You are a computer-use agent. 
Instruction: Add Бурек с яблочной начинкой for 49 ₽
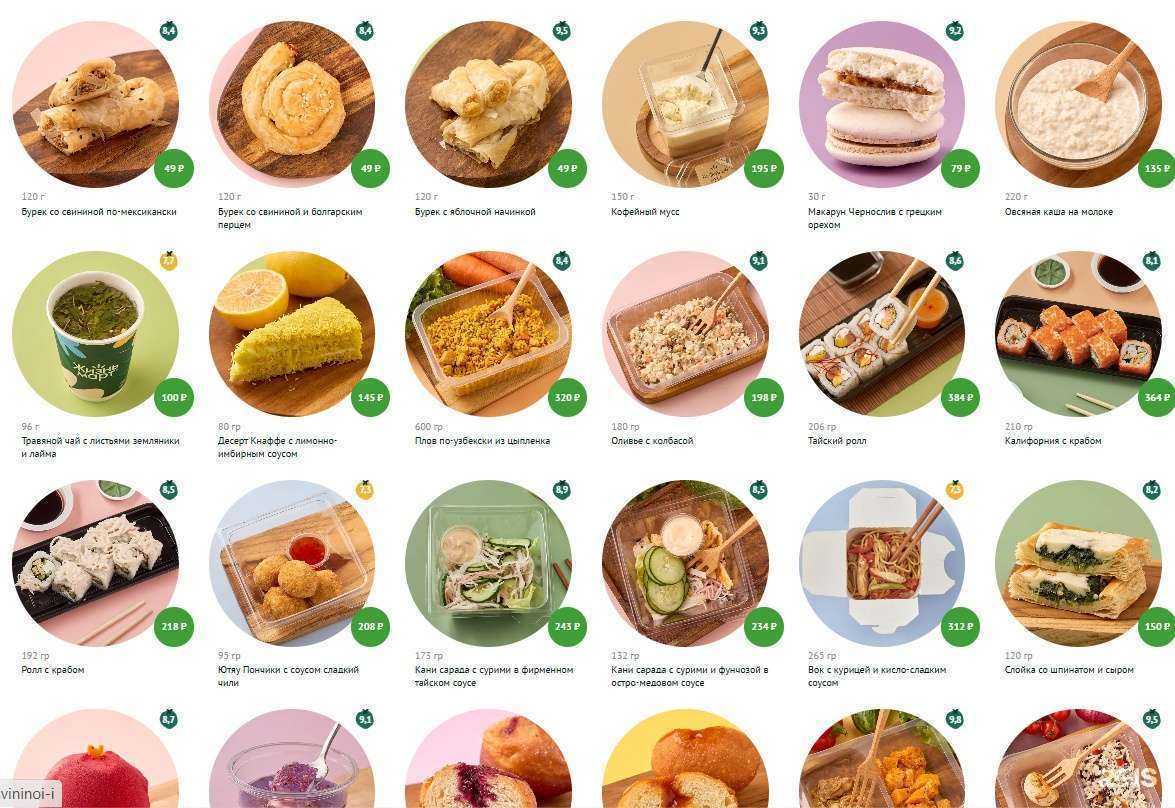567,169
